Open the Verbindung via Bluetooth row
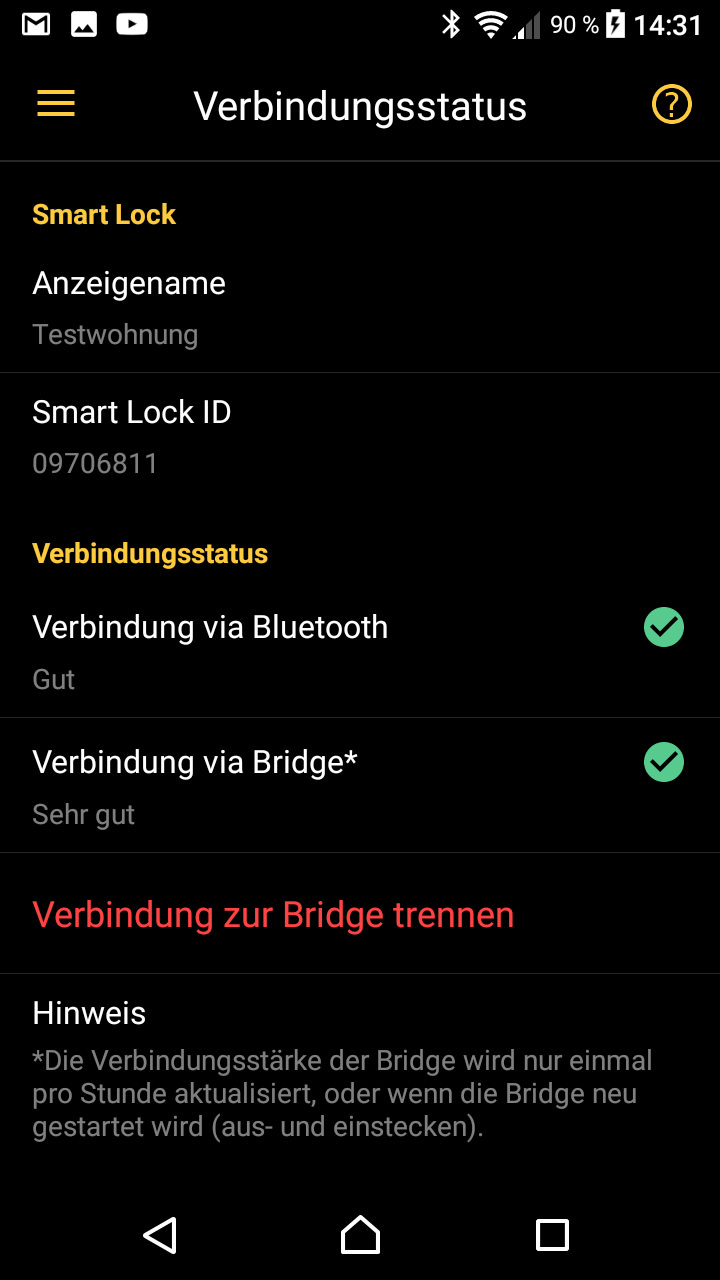 point(360,651)
